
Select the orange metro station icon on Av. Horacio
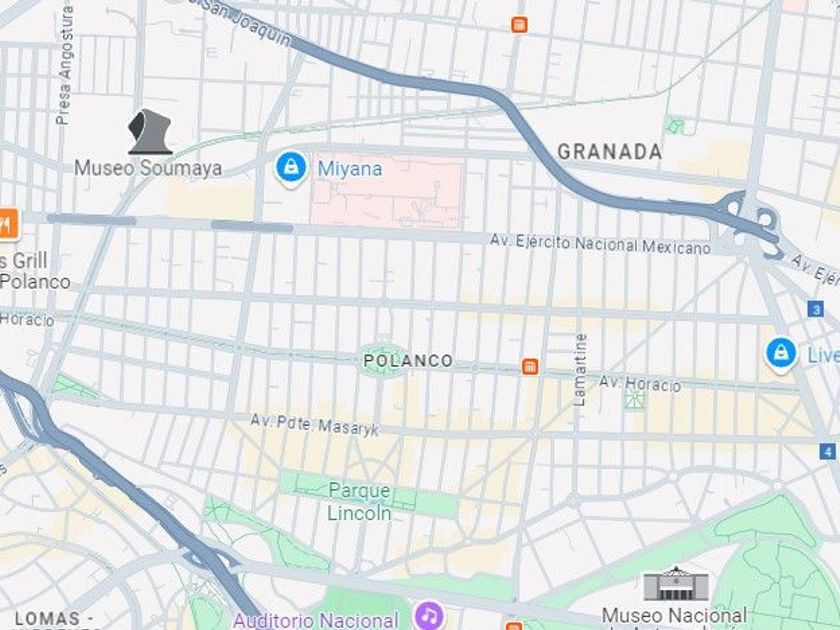pos(530,367)
